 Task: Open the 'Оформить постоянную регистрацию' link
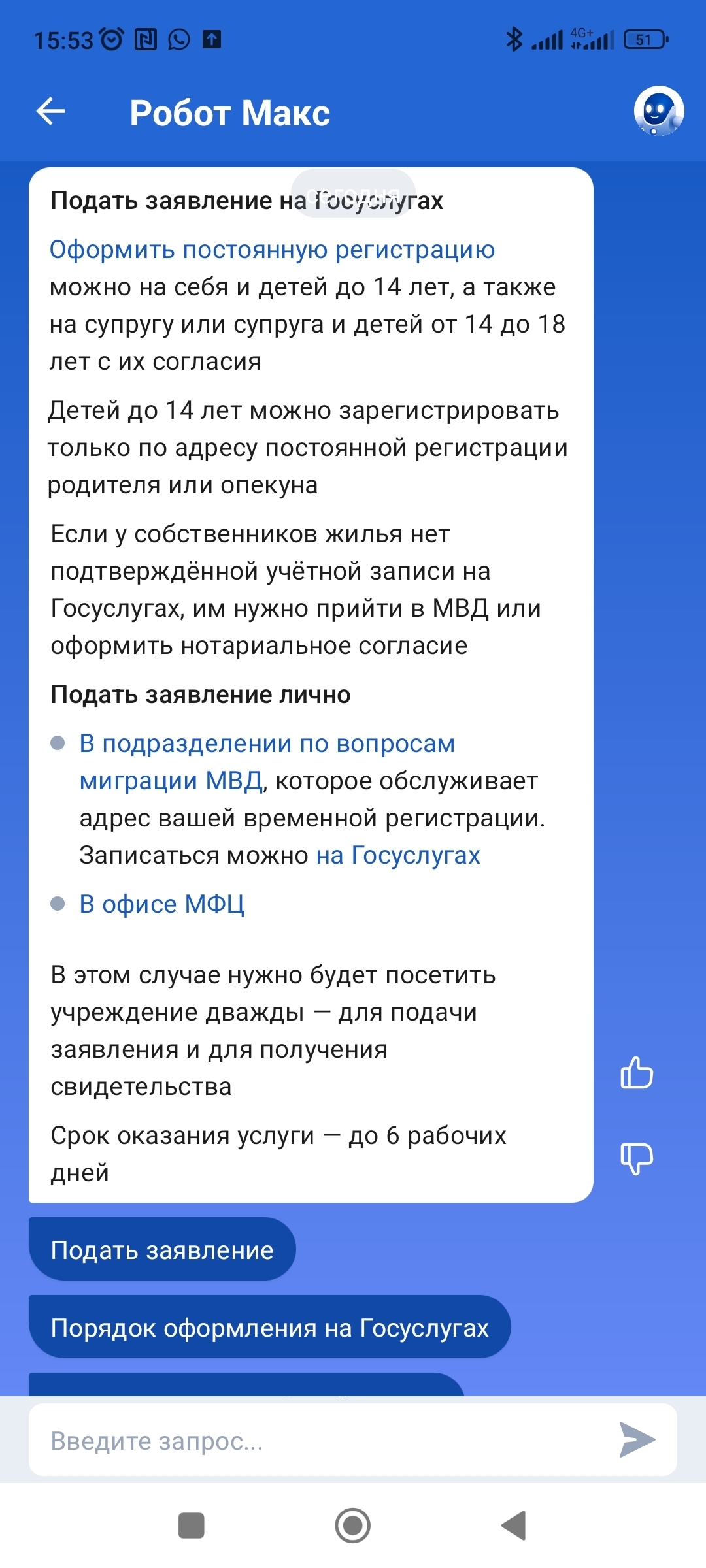pos(272,250)
